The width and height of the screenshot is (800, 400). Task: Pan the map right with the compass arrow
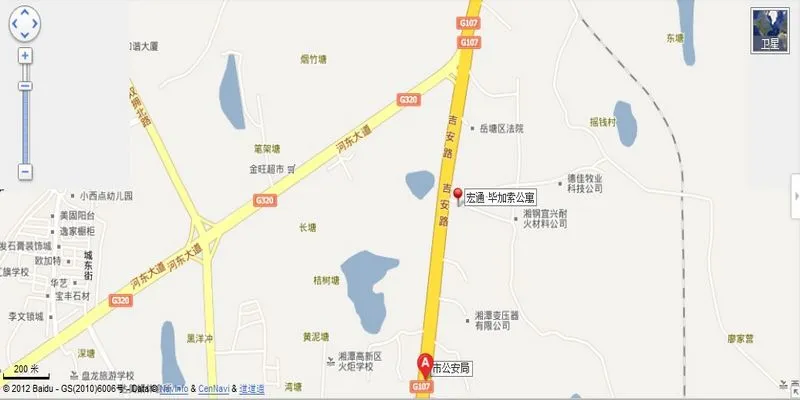[x=38, y=24]
